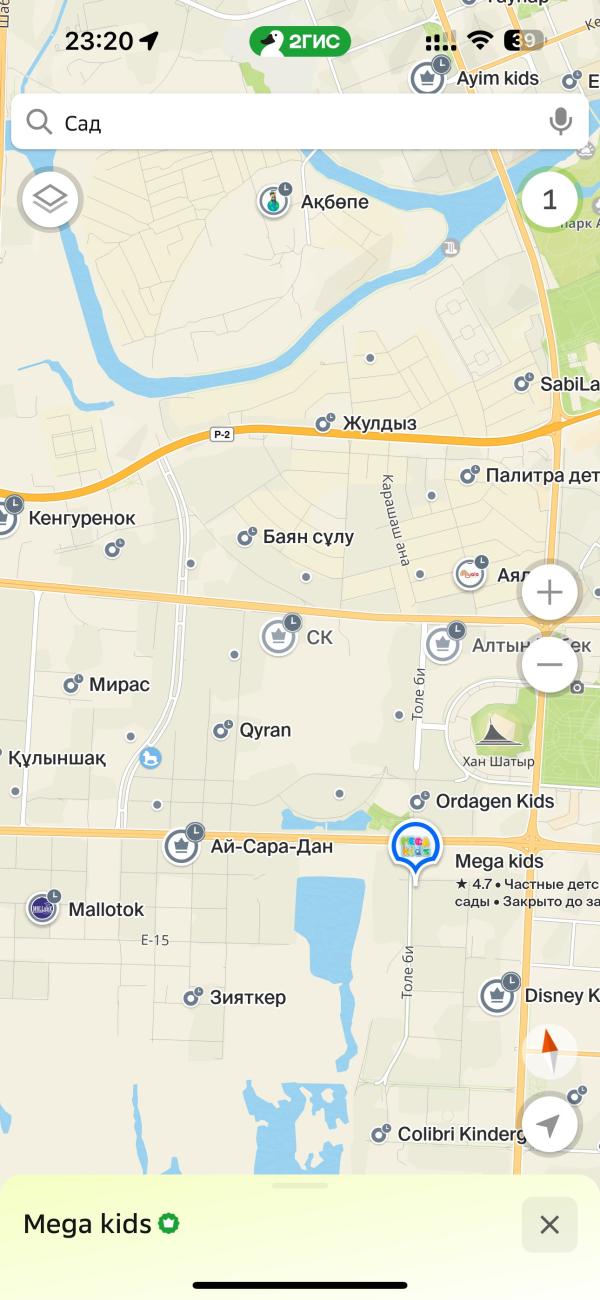Open the map layers button
Viewport: 600px width, 1300px height.
[x=50, y=200]
